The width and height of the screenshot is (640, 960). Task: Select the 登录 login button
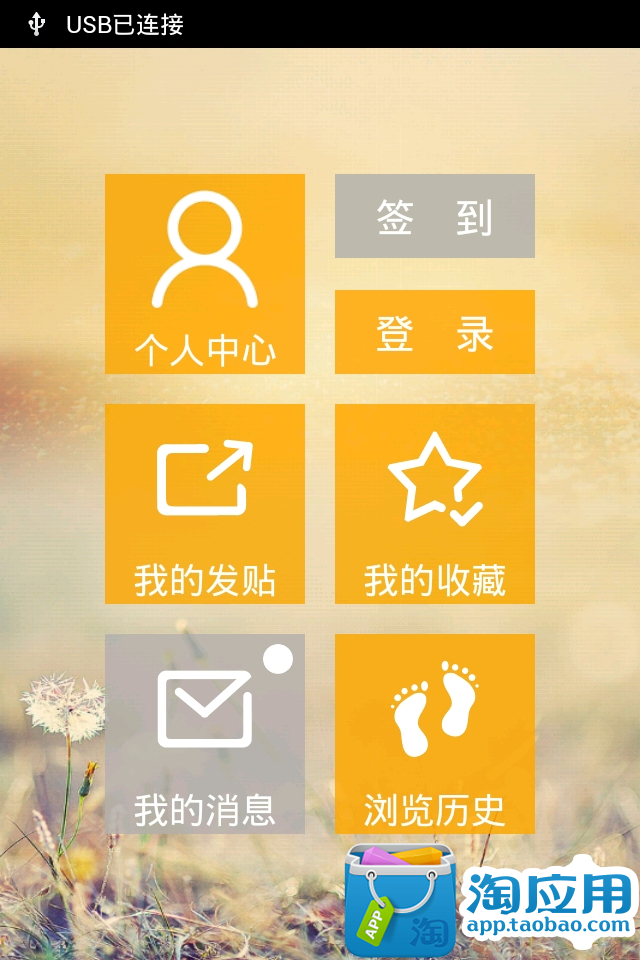(435, 332)
